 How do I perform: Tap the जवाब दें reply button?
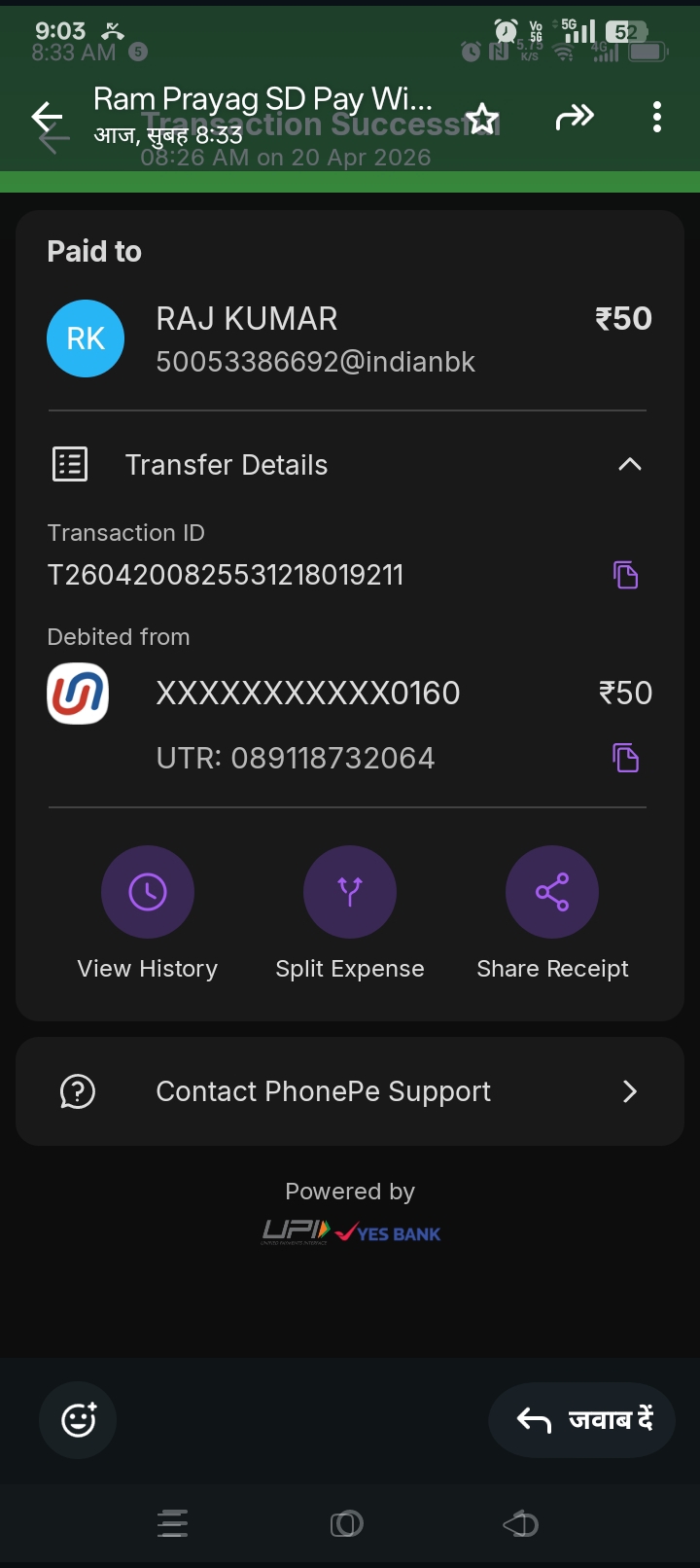[x=581, y=1420]
